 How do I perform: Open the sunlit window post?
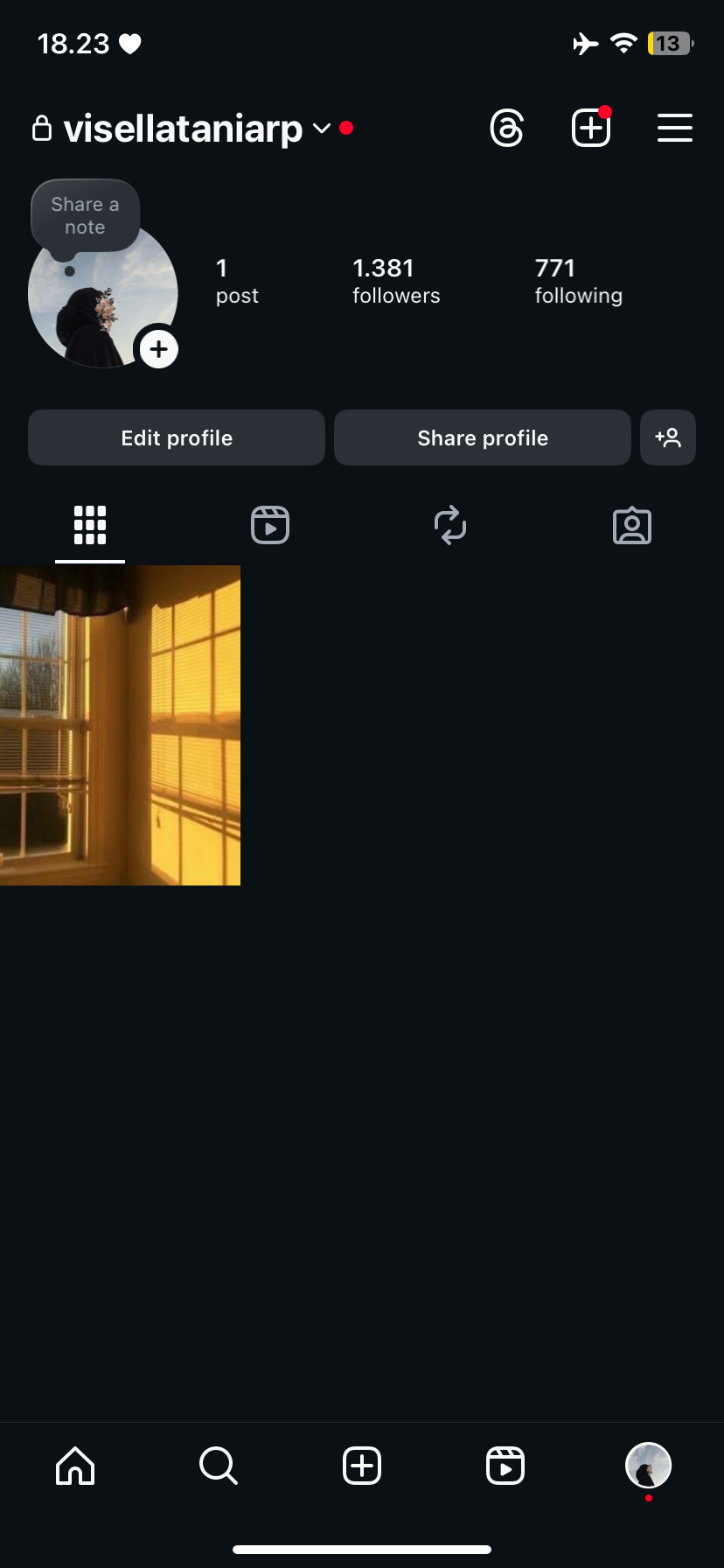click(x=120, y=725)
